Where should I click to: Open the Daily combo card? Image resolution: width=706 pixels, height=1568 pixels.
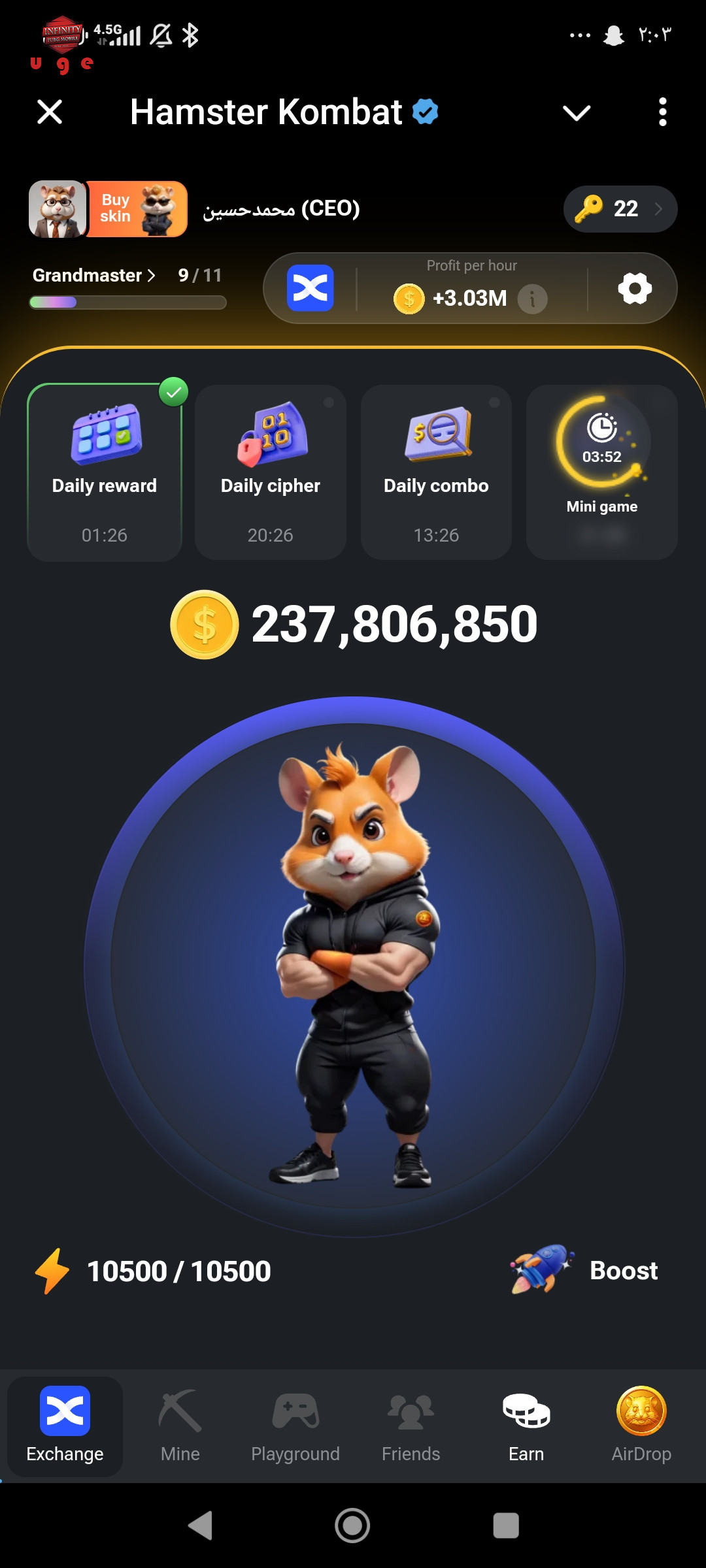coord(436,472)
